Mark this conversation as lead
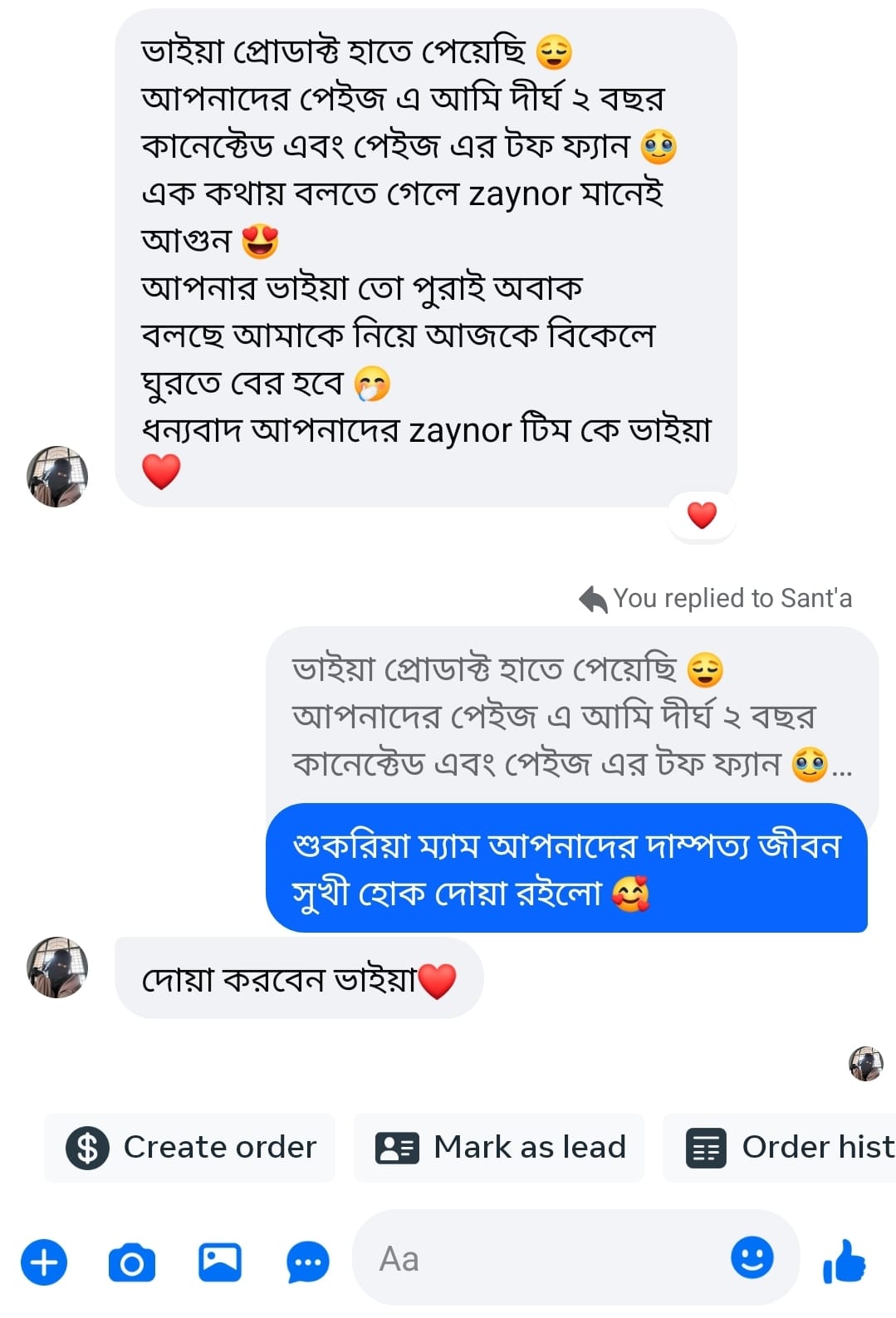The image size is (896, 1318). click(499, 1148)
